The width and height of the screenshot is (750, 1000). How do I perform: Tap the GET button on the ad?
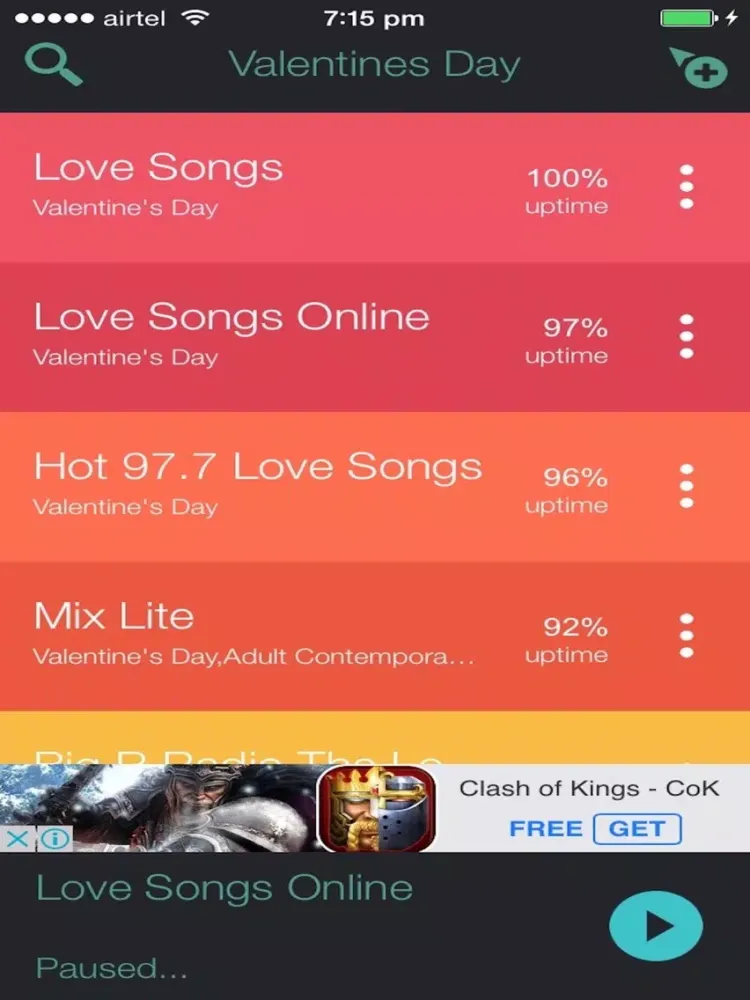638,829
